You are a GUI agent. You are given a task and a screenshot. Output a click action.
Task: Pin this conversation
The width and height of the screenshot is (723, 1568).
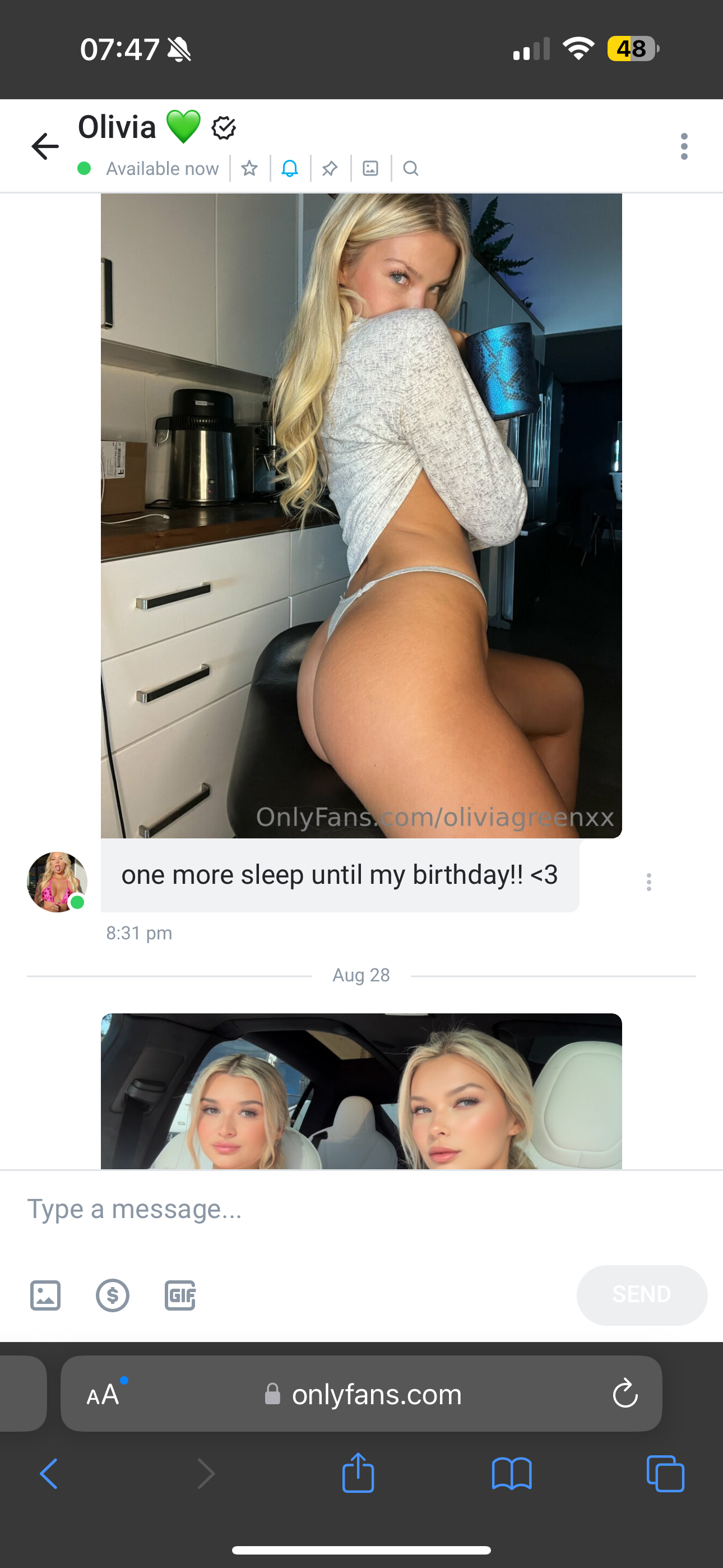click(x=330, y=168)
